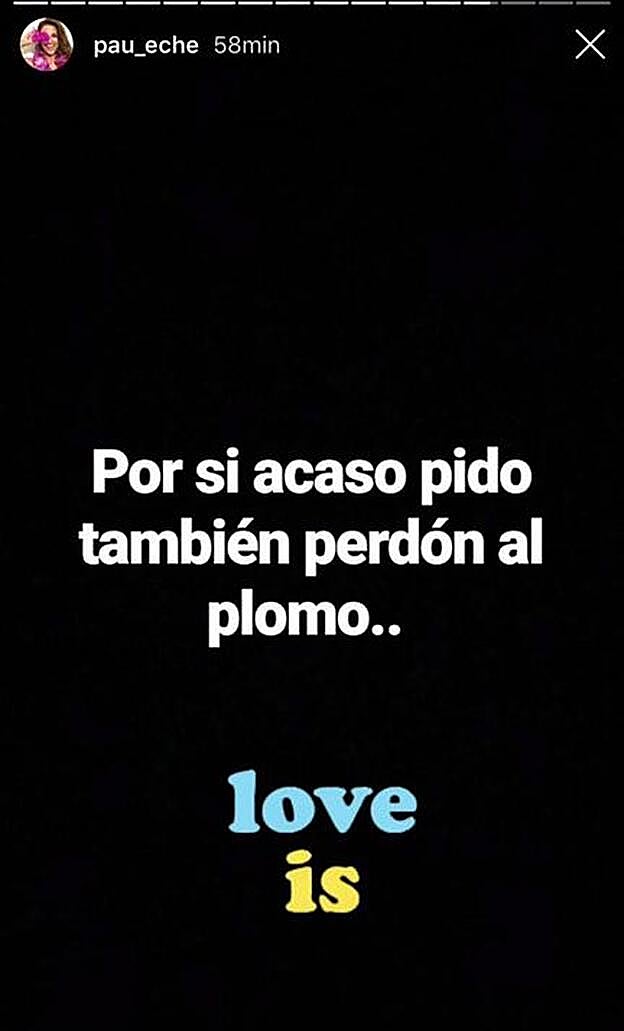The width and height of the screenshot is (624, 1031).
Task: Open pau_eche's profile picture
Action: coord(46,45)
